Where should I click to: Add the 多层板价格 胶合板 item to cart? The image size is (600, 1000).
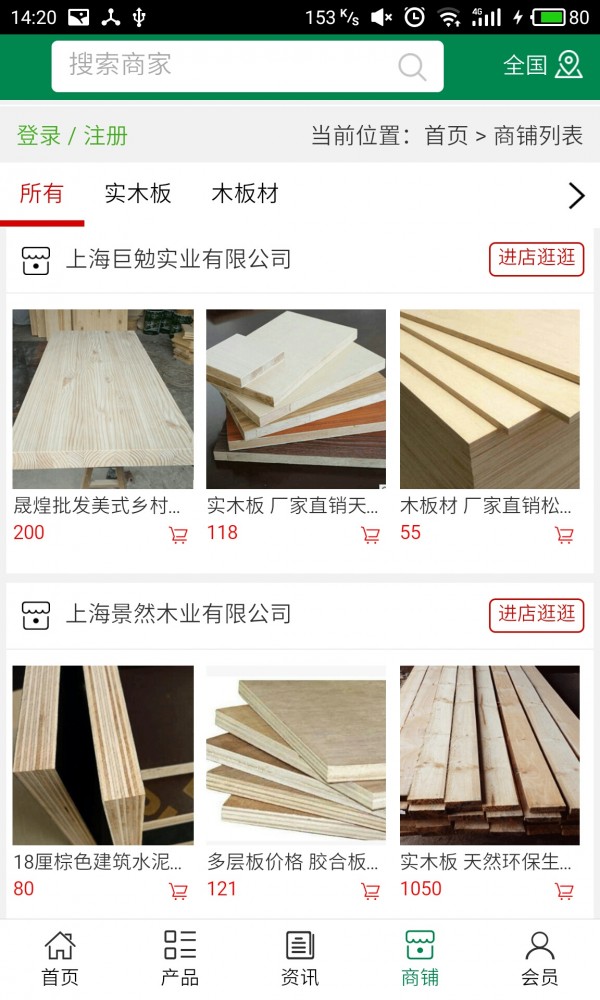370,891
